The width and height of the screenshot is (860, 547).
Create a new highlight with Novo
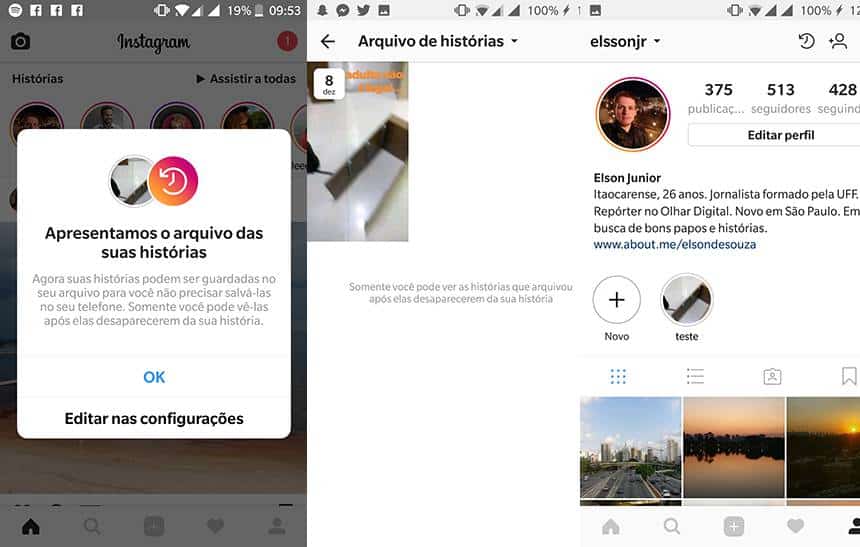617,300
